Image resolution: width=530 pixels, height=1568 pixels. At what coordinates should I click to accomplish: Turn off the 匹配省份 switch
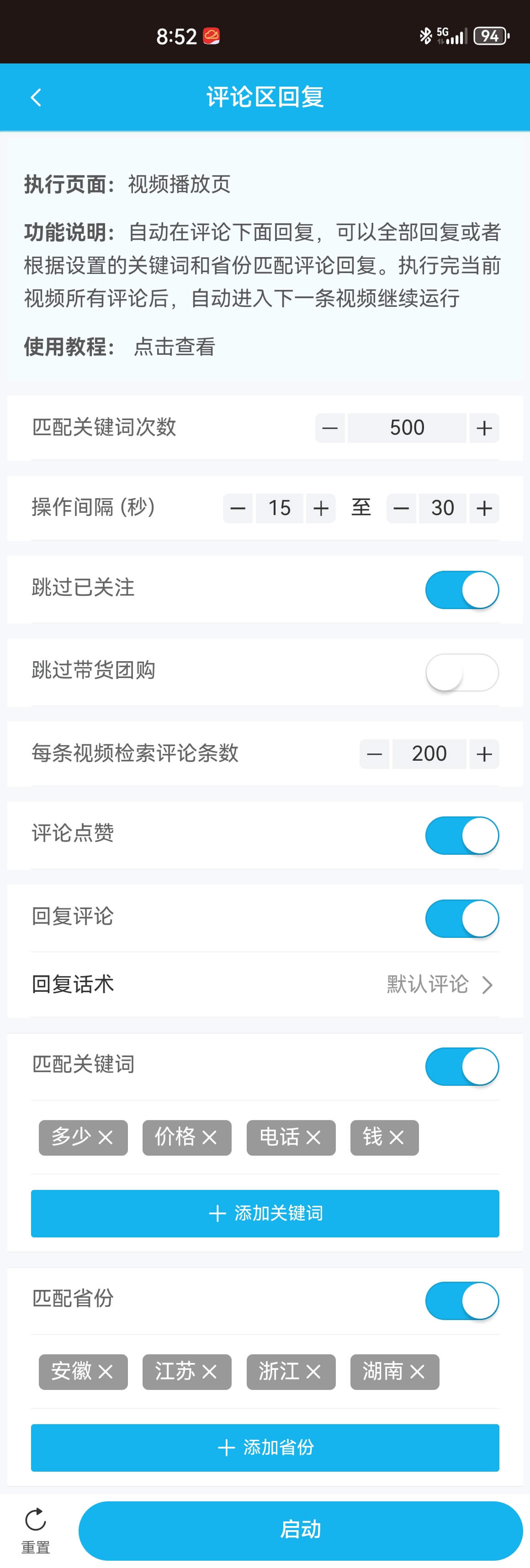coord(462,1300)
